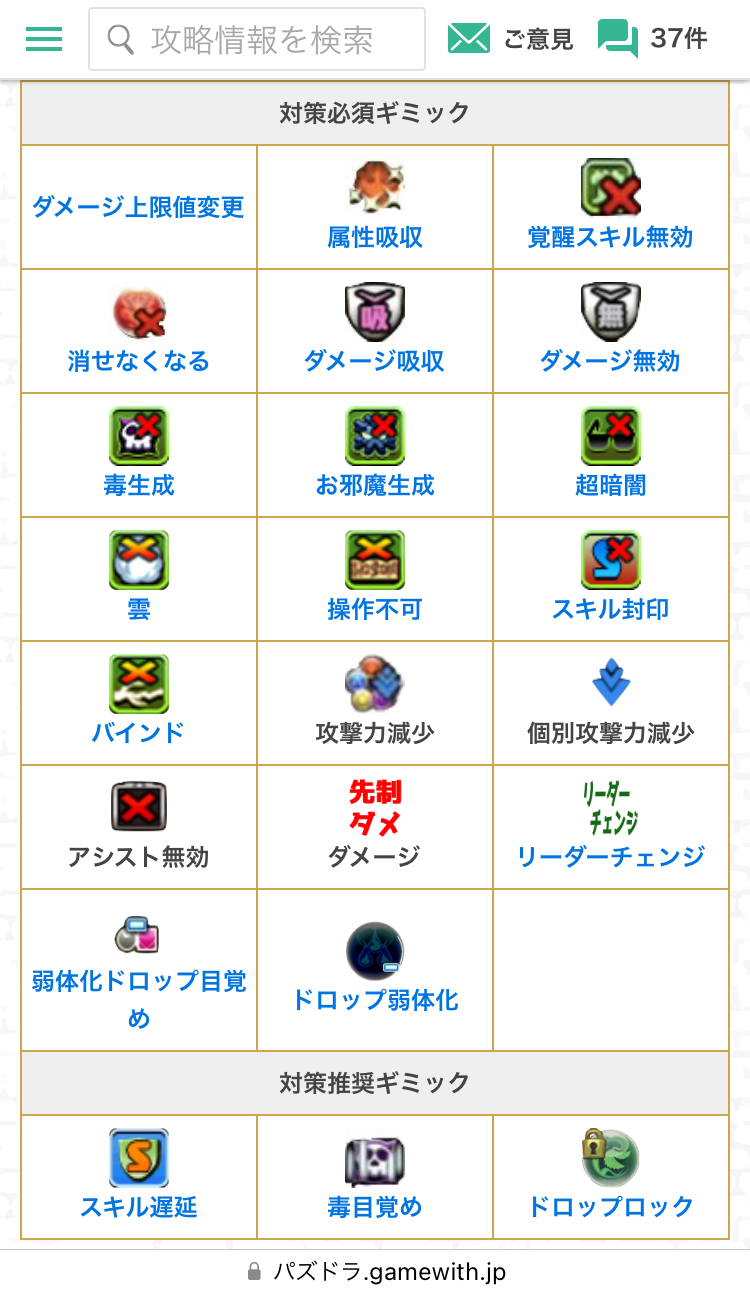This screenshot has width=750, height=1294.
Task: Open the 属性吸収 link
Action: click(x=375, y=237)
